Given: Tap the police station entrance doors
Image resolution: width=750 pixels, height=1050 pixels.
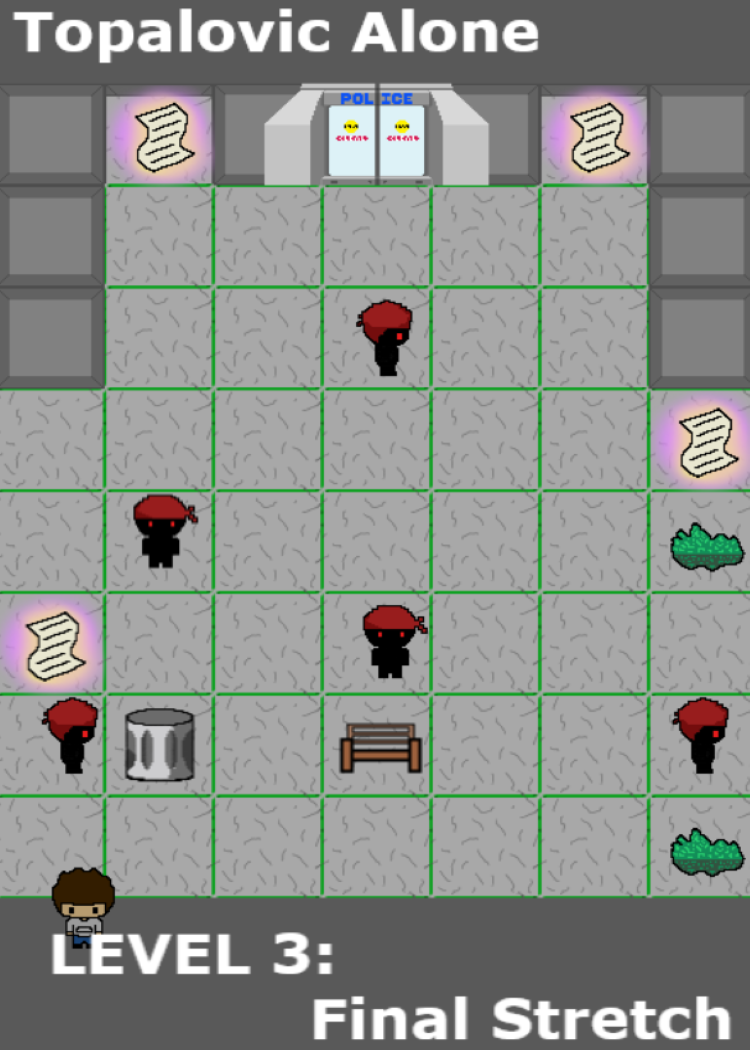Looking at the screenshot, I should pyautogui.click(x=376, y=140).
